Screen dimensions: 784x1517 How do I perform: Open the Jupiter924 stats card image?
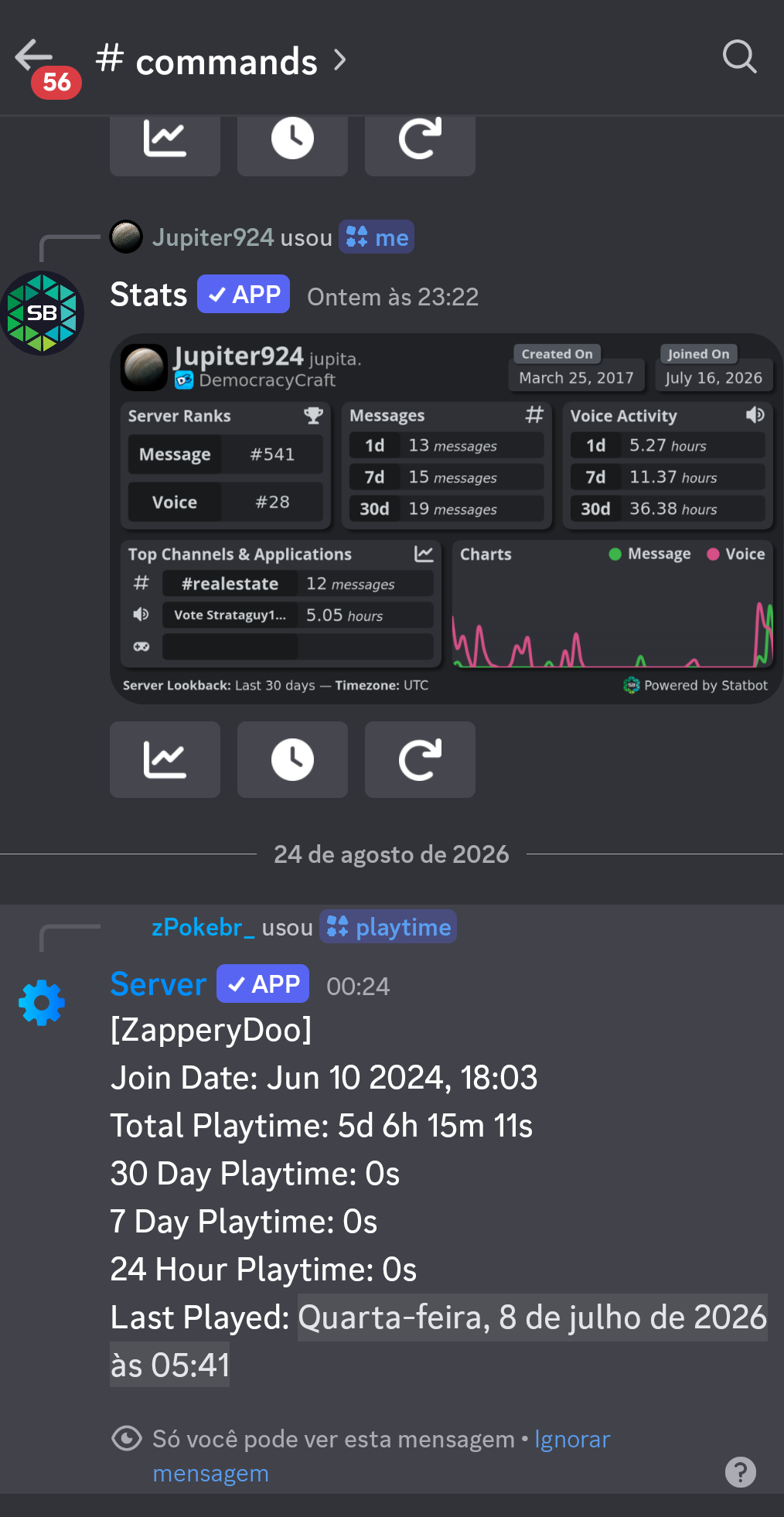click(446, 518)
